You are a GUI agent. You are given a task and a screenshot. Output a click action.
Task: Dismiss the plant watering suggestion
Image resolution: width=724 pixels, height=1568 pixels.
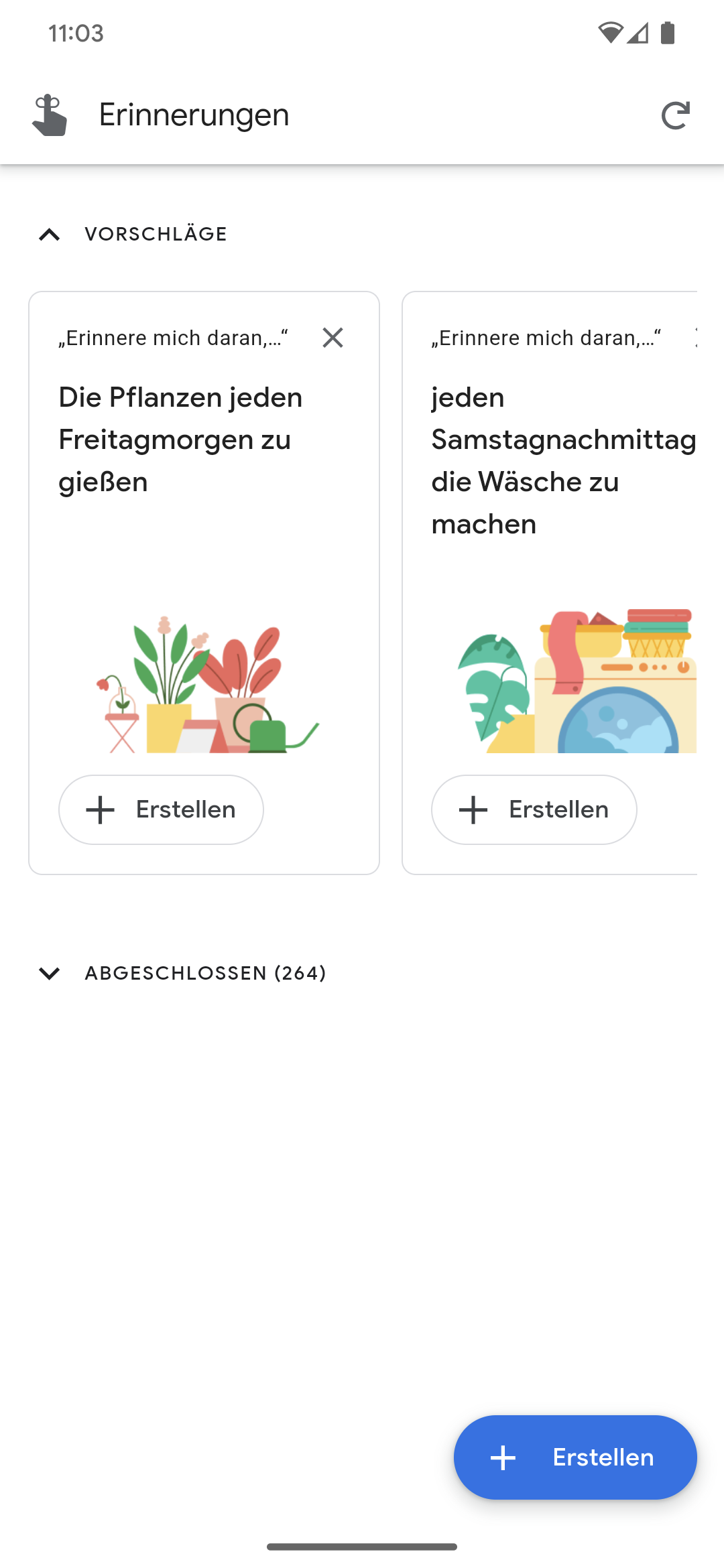pyautogui.click(x=333, y=338)
